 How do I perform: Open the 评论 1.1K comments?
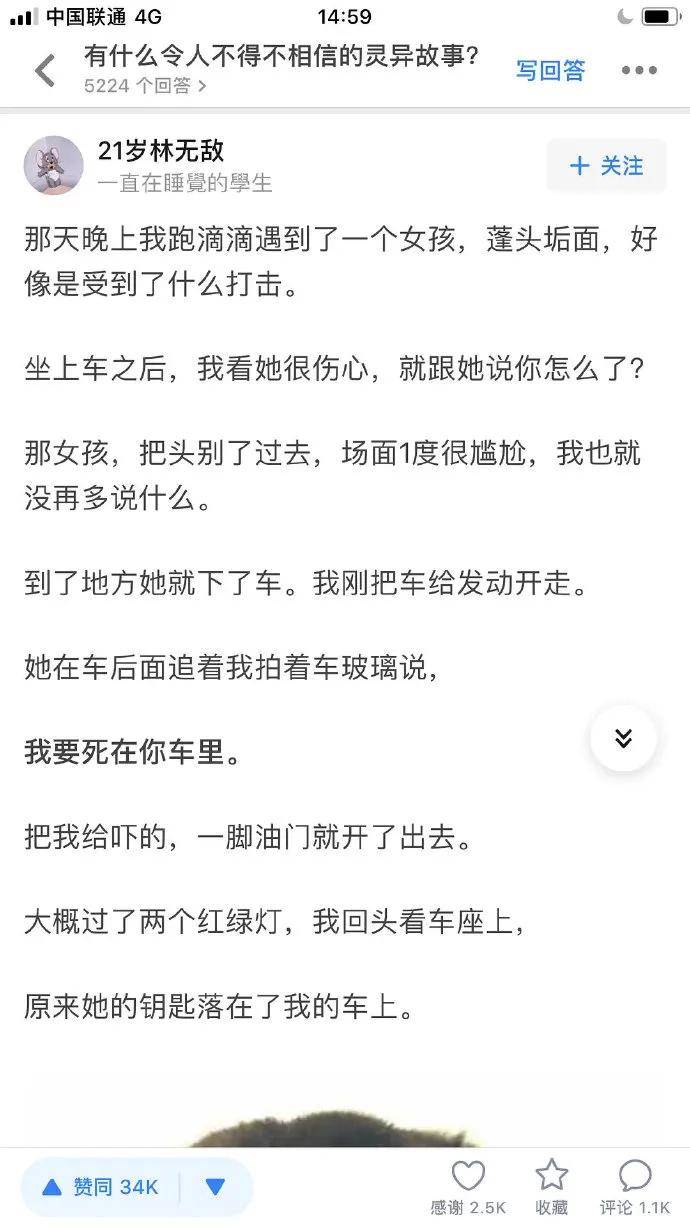click(635, 1188)
